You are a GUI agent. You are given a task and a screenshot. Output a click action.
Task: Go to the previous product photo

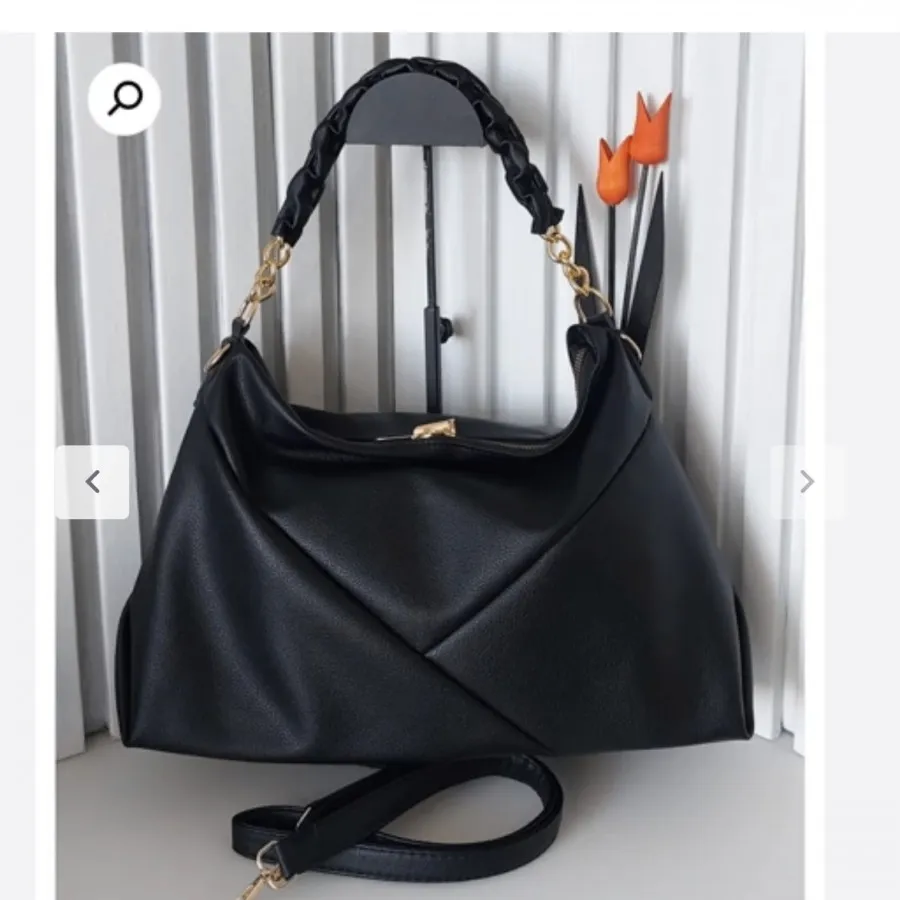pyautogui.click(x=92, y=482)
